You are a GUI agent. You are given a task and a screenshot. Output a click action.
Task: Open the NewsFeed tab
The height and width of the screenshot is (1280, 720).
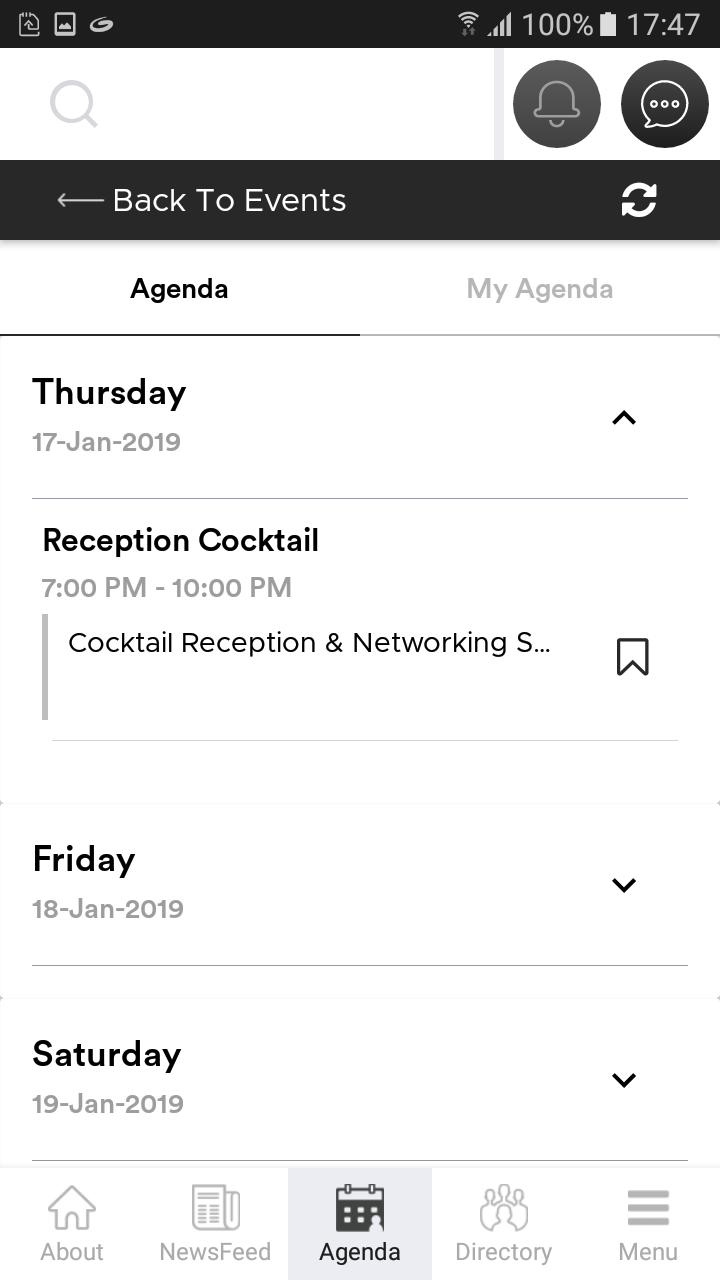216,1224
